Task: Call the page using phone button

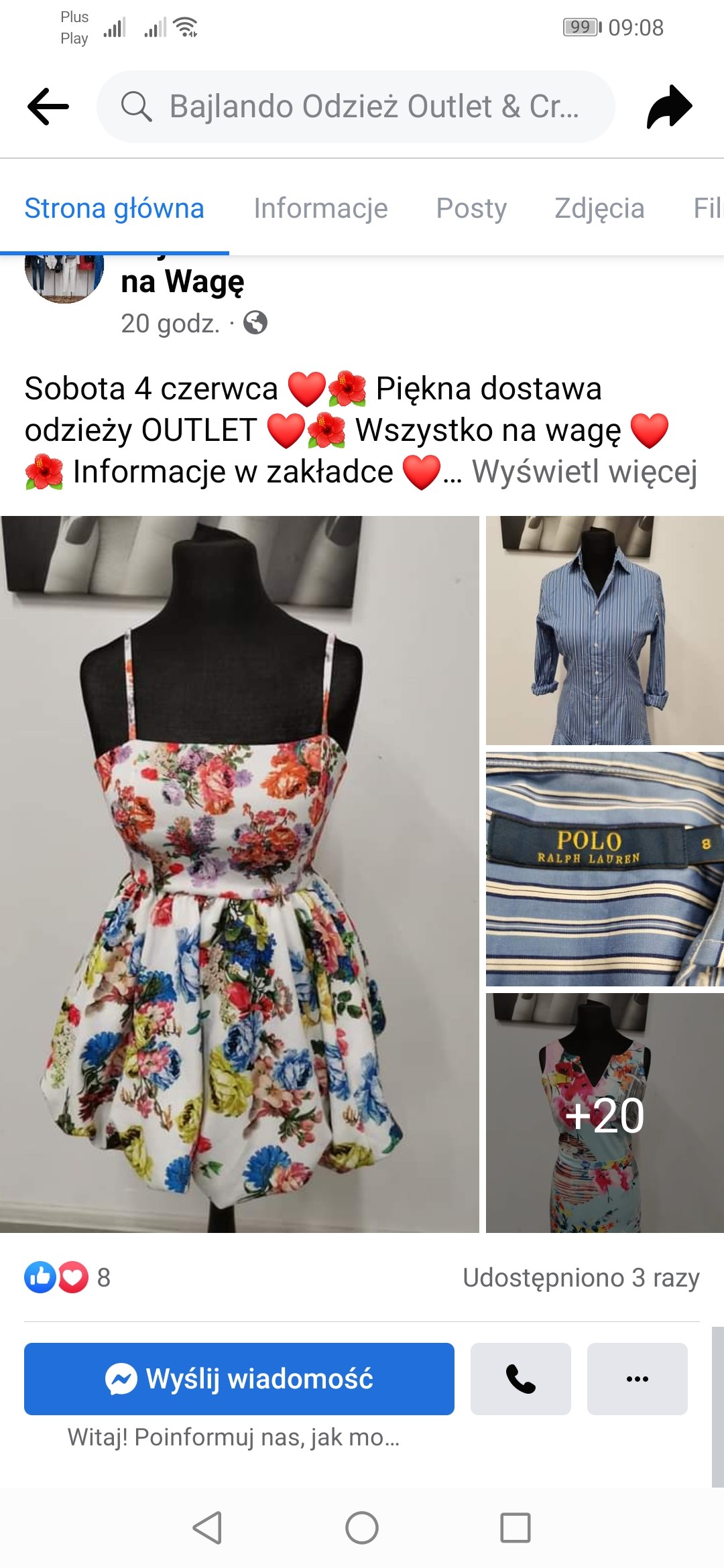Action: click(520, 1379)
